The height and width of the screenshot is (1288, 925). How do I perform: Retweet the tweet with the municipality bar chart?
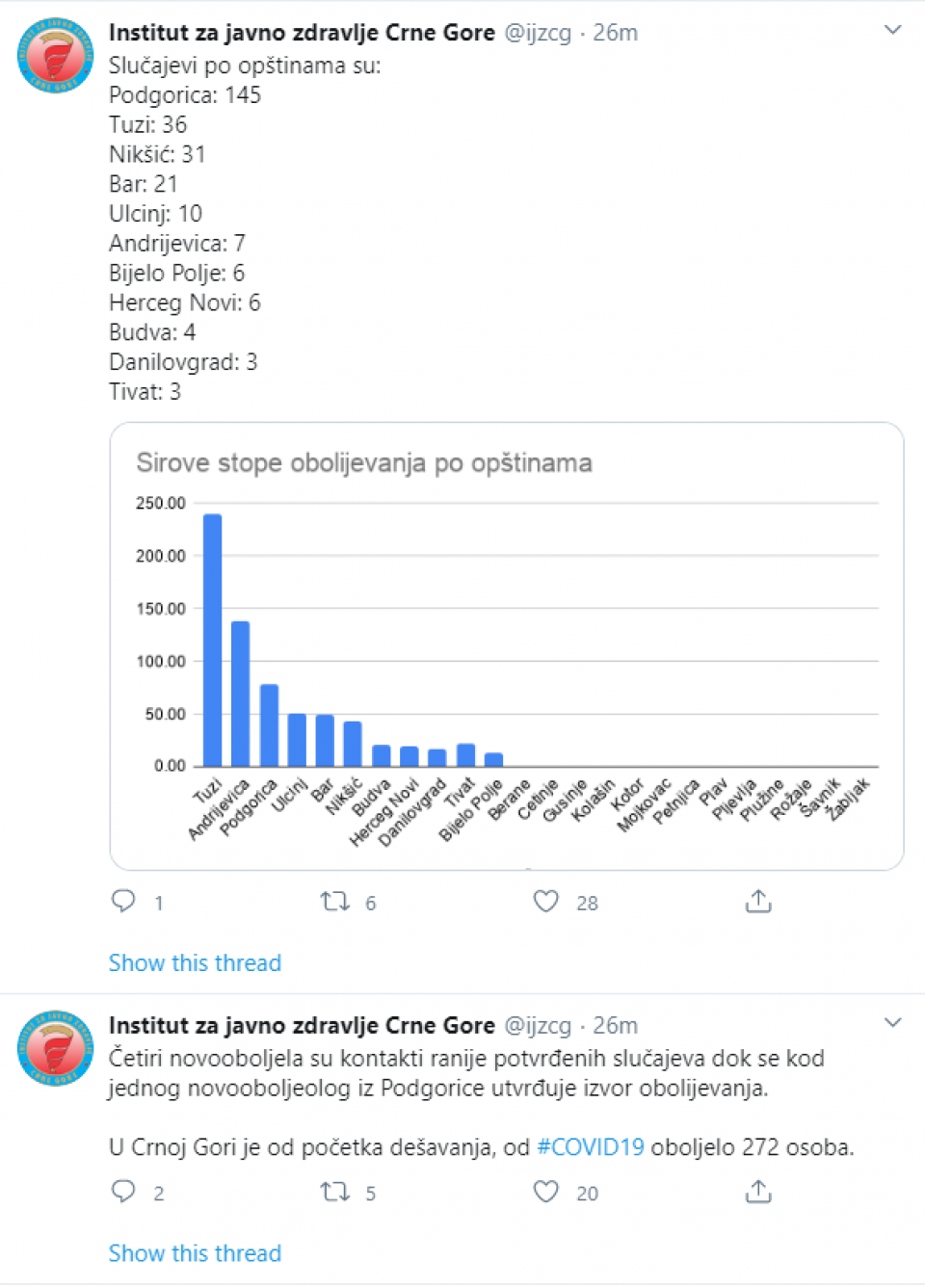coord(334,902)
